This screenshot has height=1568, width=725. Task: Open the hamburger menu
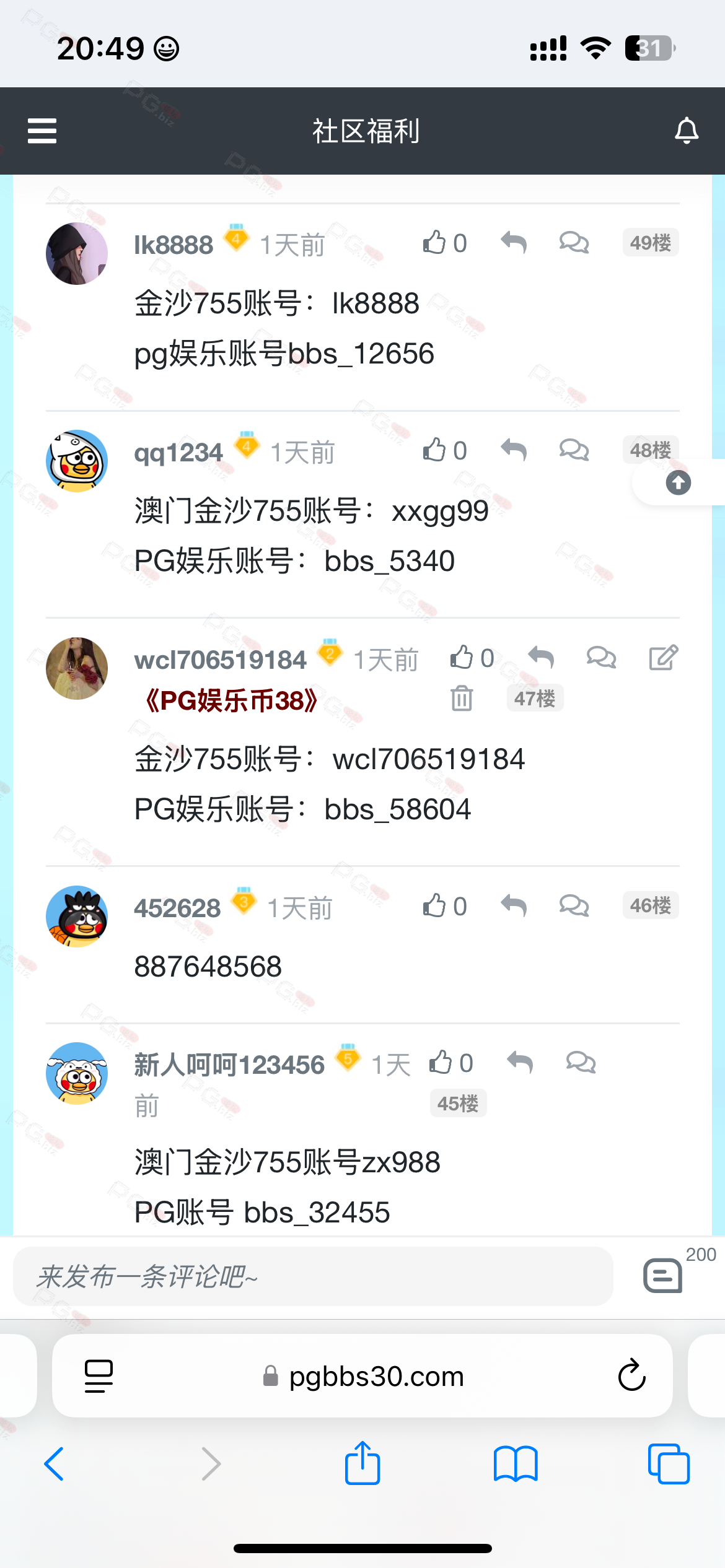(42, 131)
